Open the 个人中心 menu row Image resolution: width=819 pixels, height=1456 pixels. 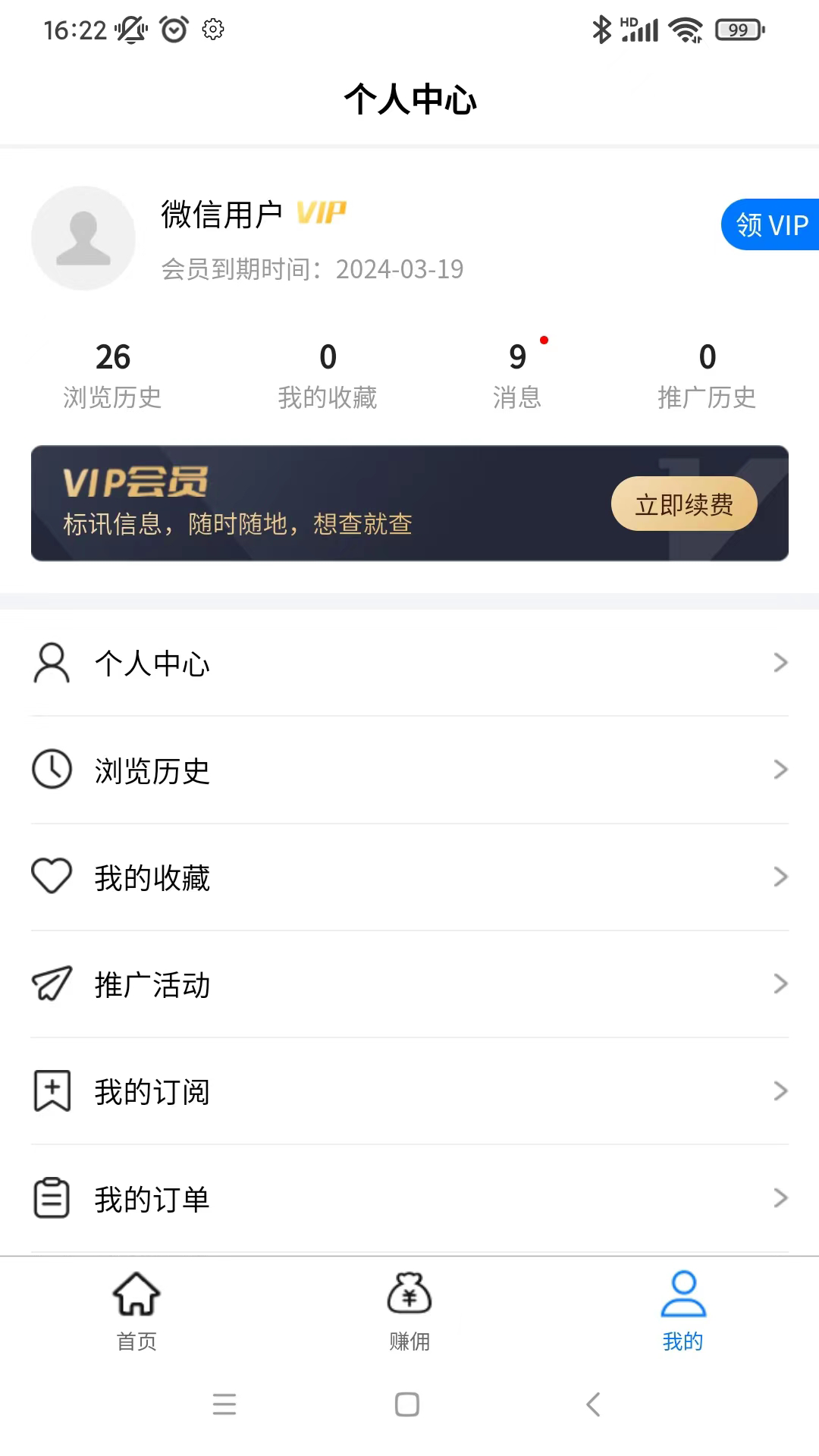(409, 663)
